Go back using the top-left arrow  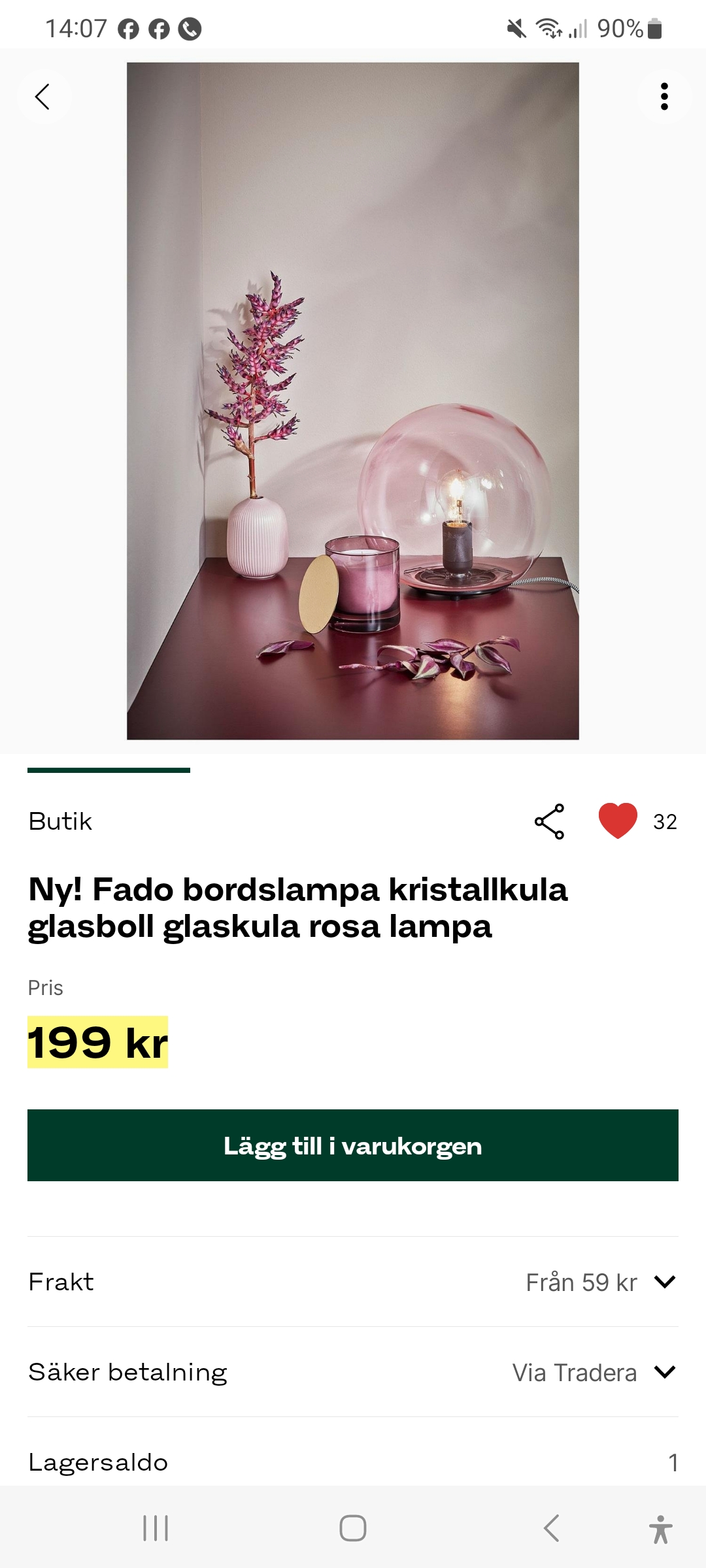43,97
